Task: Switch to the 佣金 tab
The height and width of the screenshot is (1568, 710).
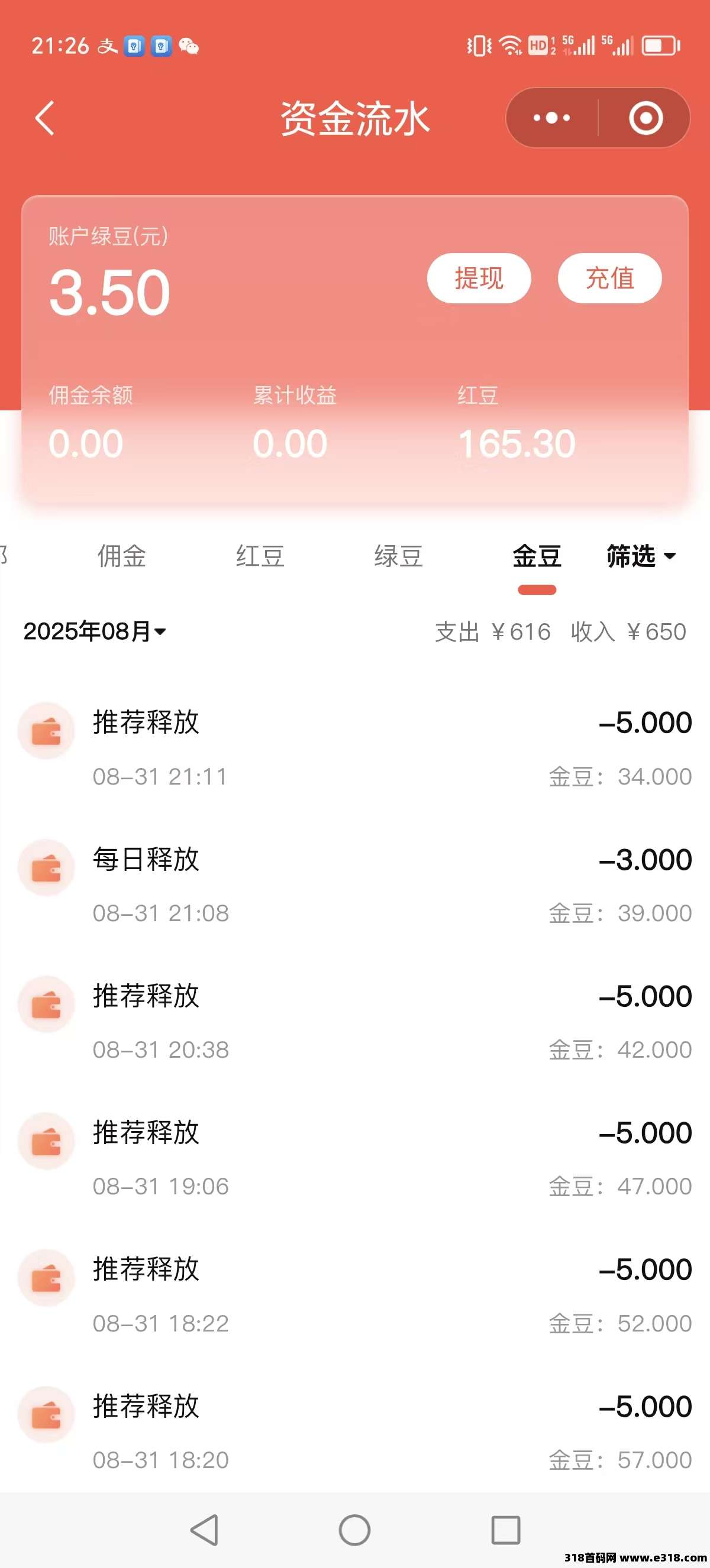Action: click(x=122, y=556)
